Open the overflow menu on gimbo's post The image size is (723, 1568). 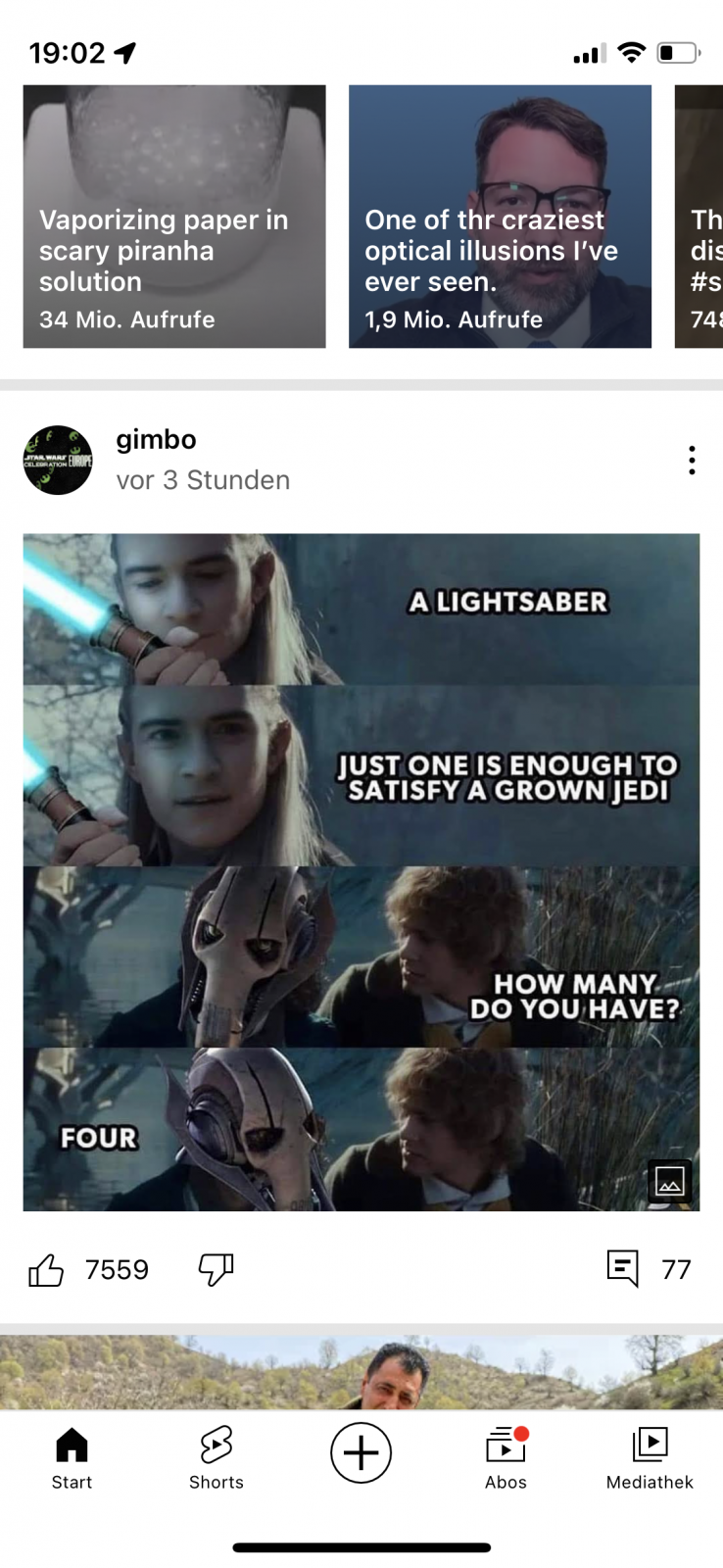(x=692, y=460)
